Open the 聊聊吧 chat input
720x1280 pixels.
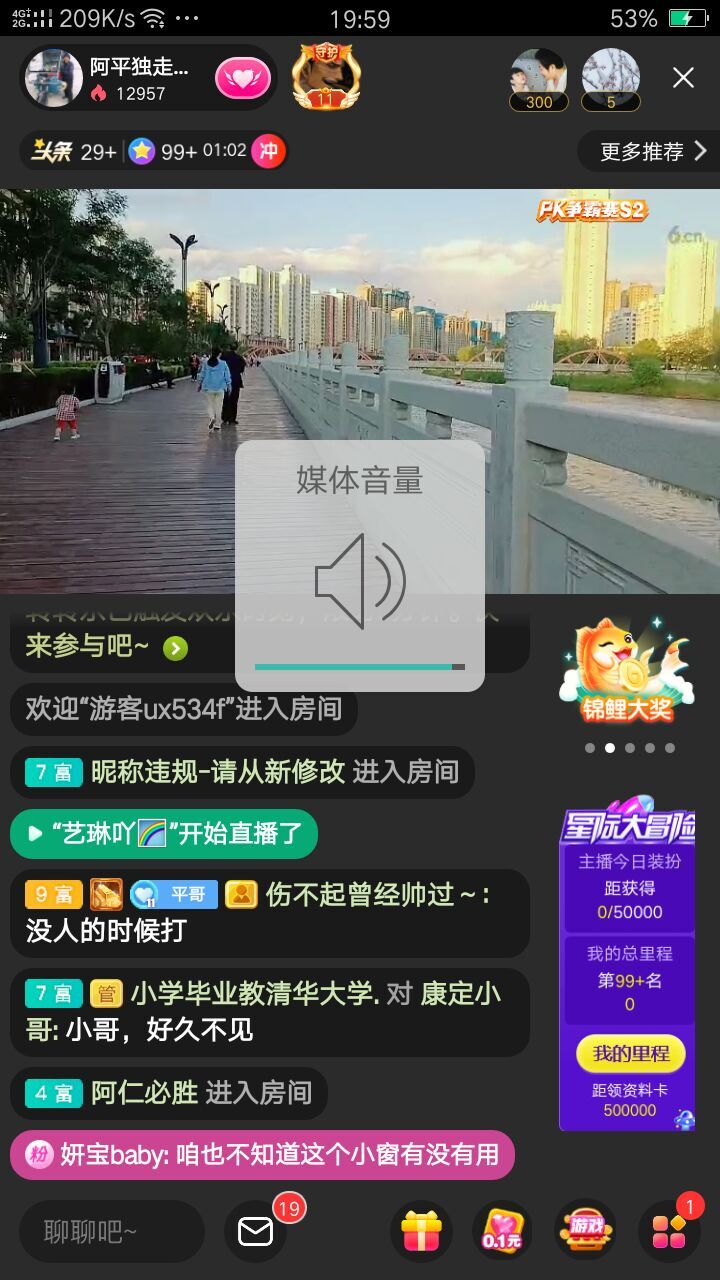click(x=111, y=1232)
